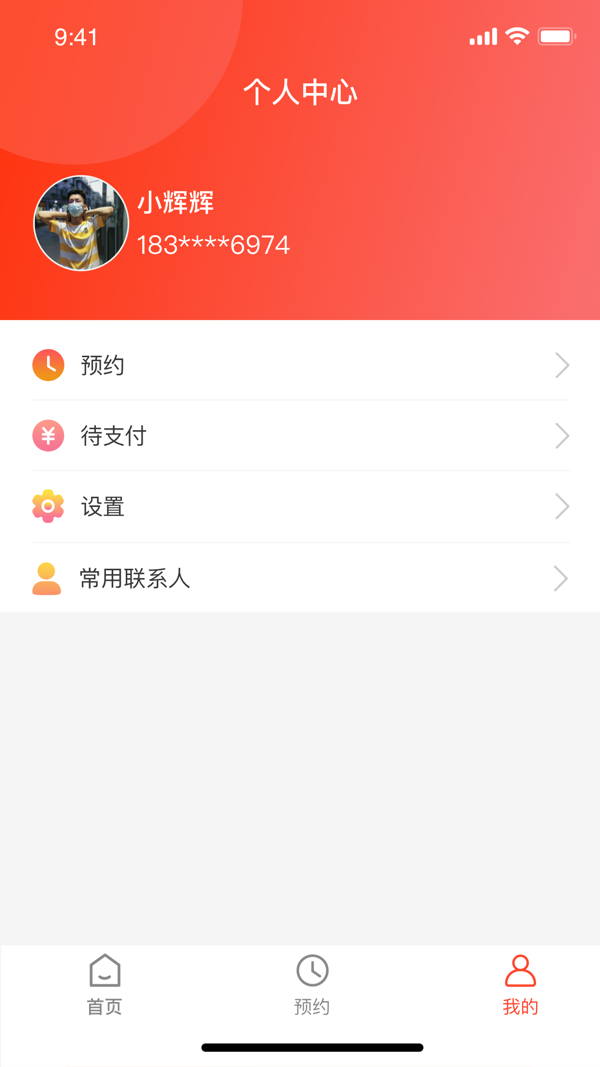This screenshot has width=600, height=1067.
Task: Select the 我的 tab
Action: (x=520, y=985)
